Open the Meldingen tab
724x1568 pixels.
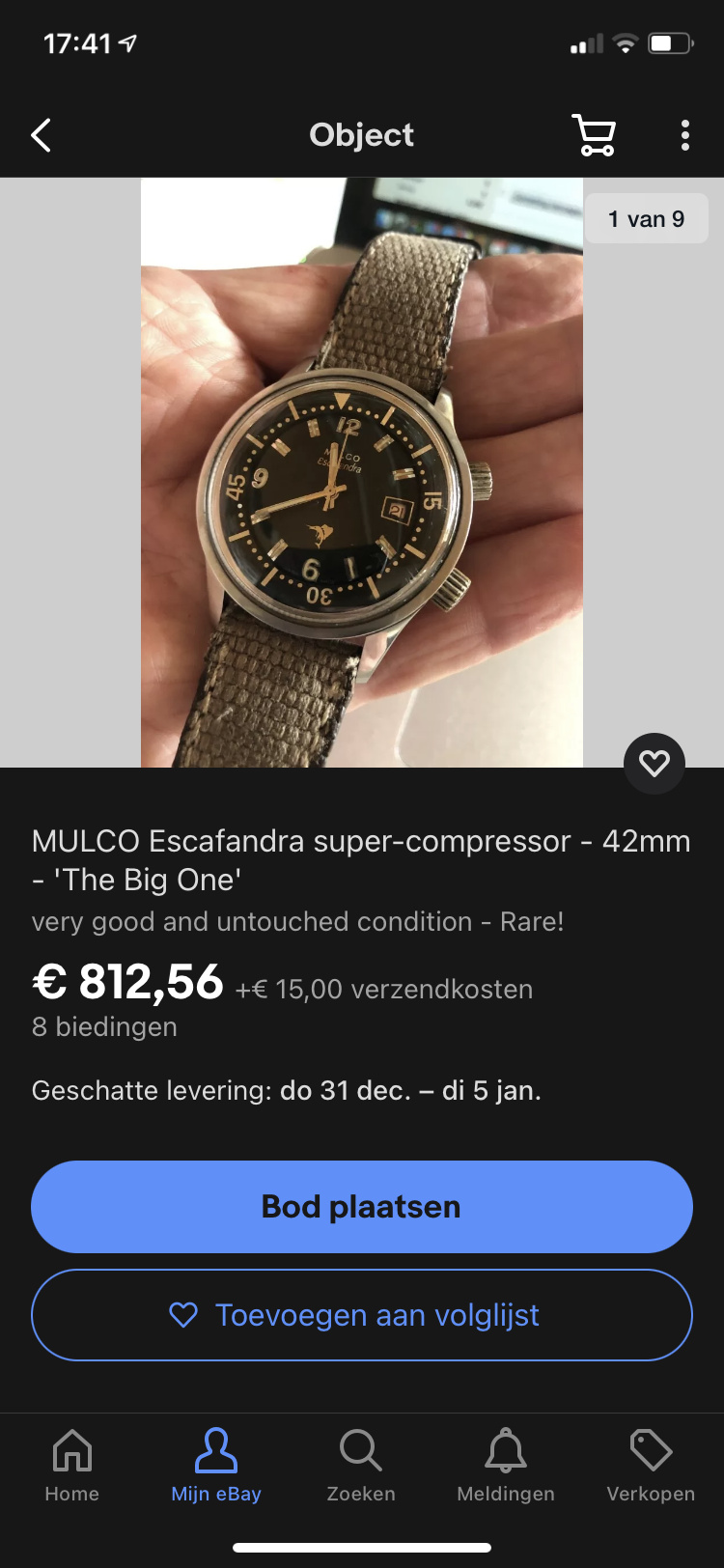506,1466
